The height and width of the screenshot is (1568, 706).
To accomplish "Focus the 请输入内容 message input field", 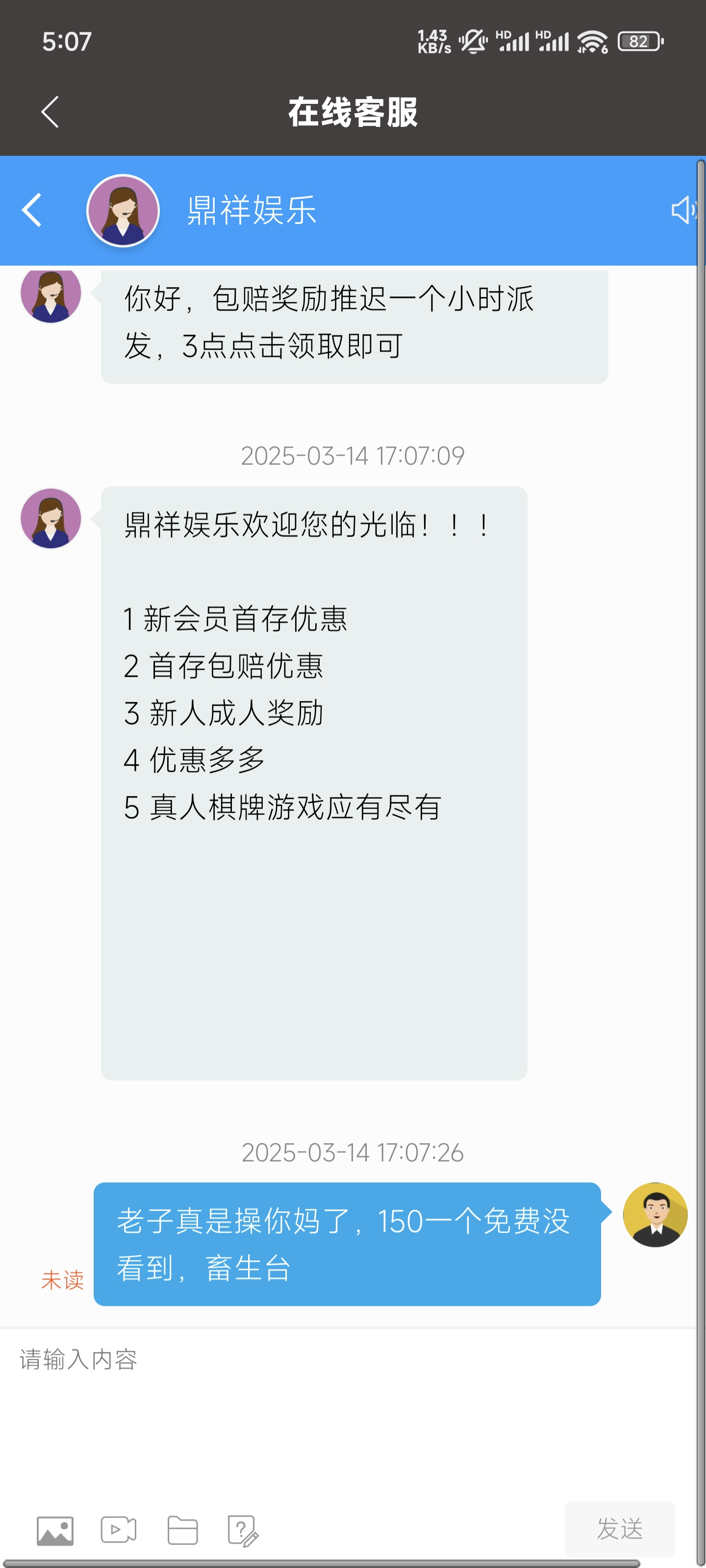I will (347, 1400).
